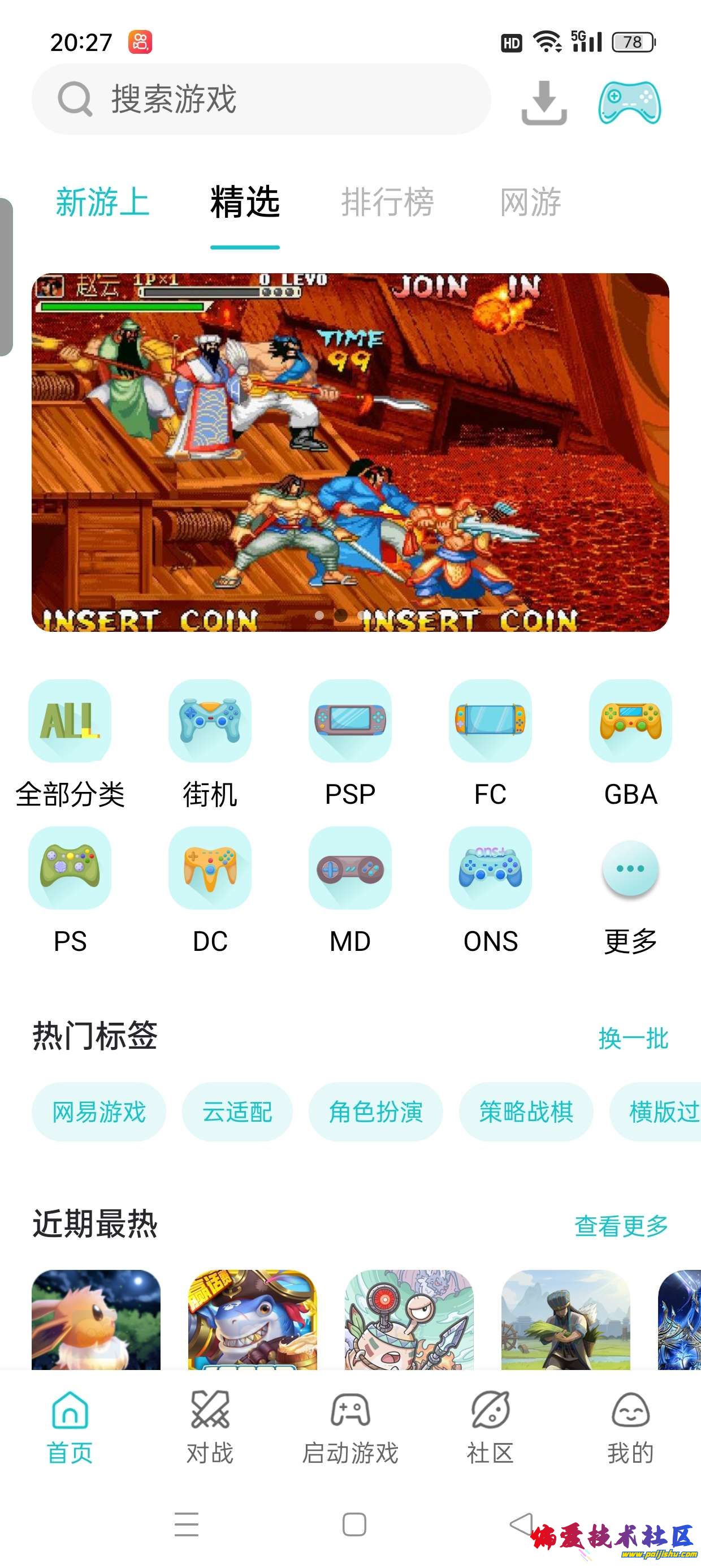The height and width of the screenshot is (1568, 701).
Task: Select the 角色扮演 tag chip
Action: (x=375, y=1112)
